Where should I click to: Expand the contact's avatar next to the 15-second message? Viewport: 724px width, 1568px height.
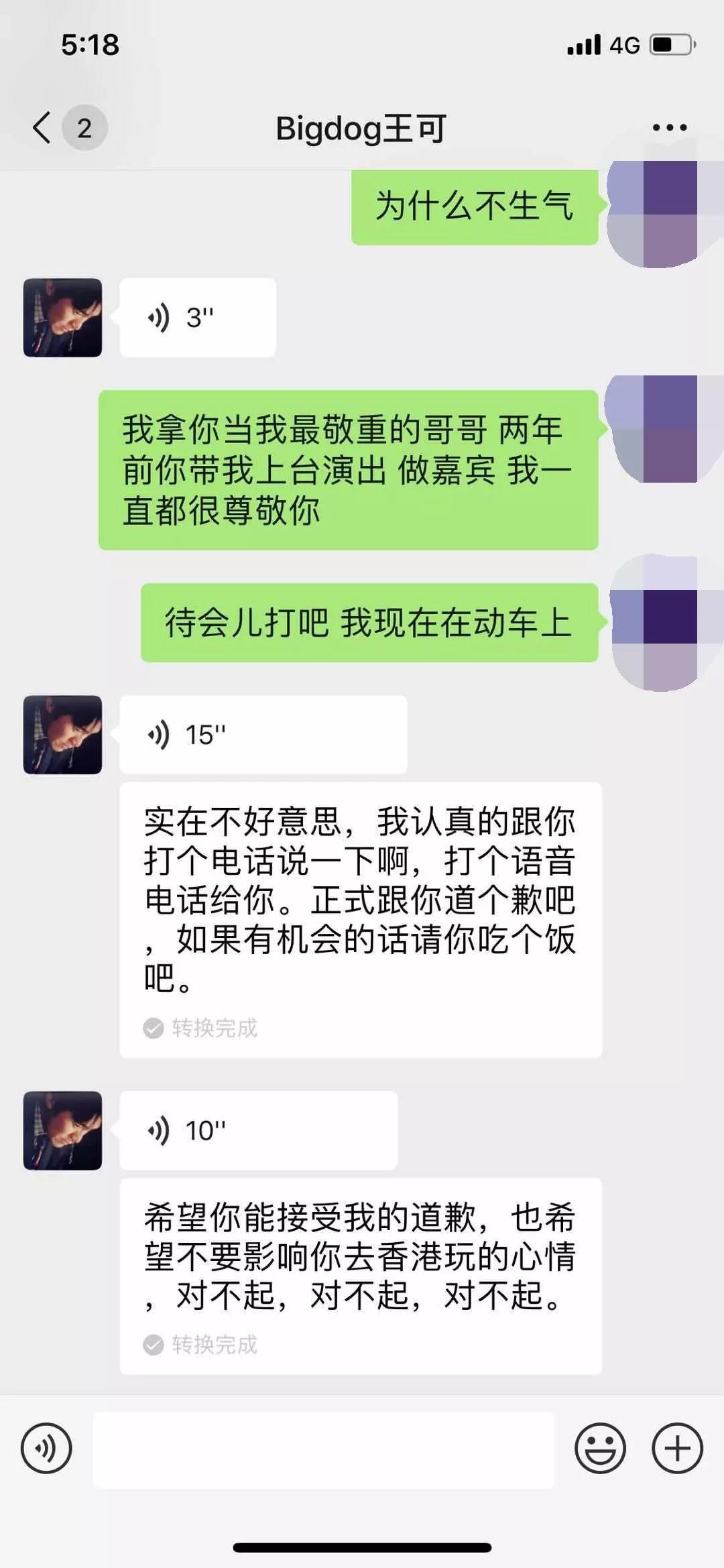click(62, 734)
